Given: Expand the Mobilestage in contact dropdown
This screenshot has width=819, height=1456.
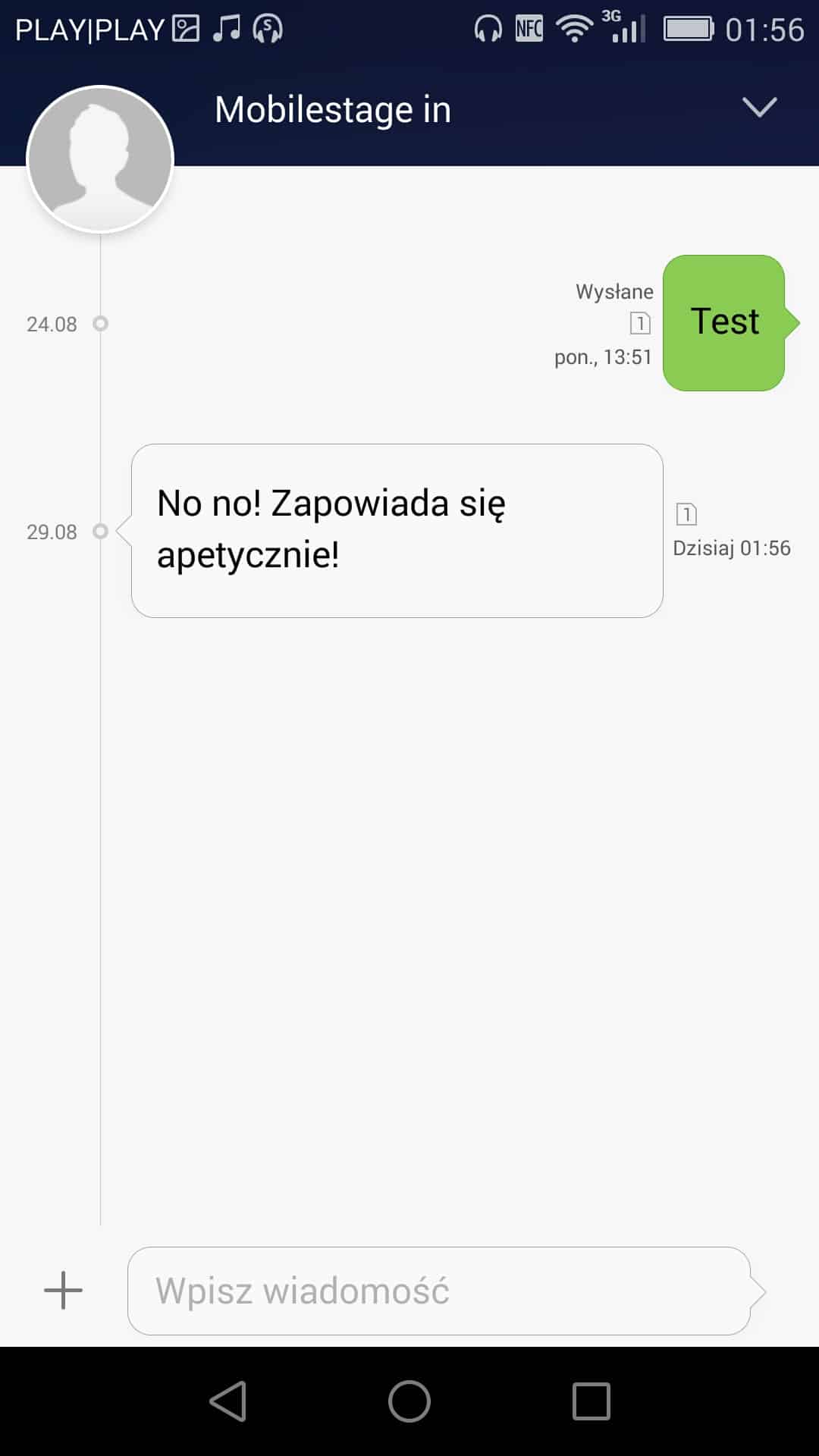Looking at the screenshot, I should pyautogui.click(x=759, y=108).
